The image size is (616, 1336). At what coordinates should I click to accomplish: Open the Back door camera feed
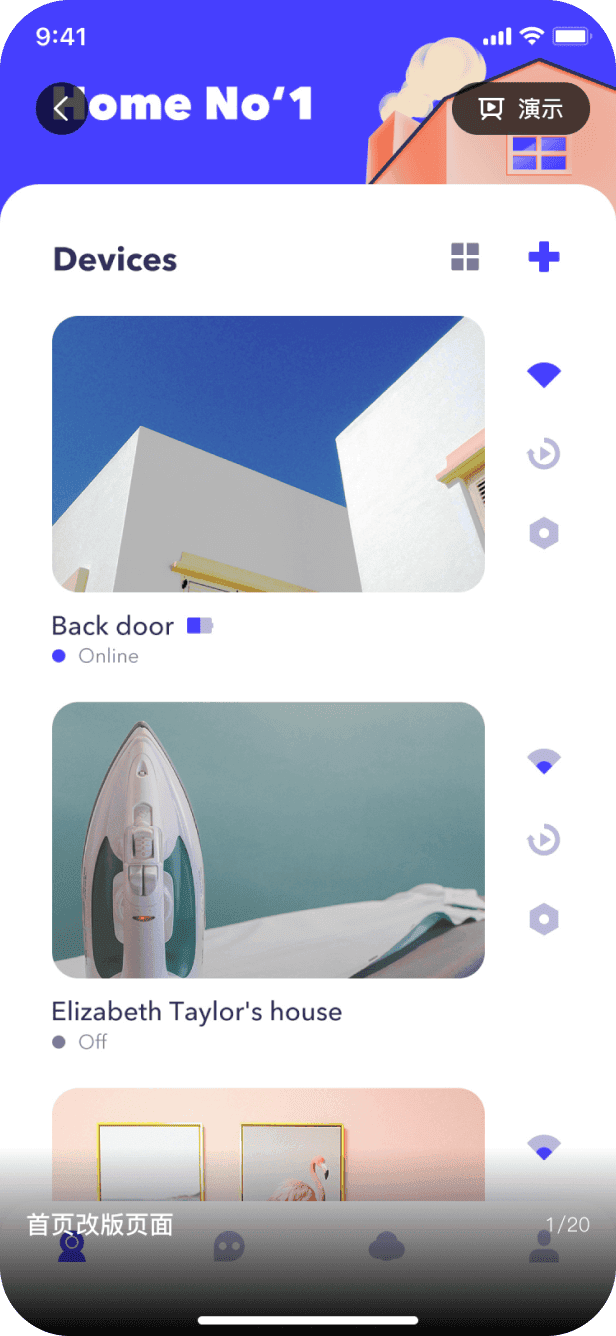268,454
